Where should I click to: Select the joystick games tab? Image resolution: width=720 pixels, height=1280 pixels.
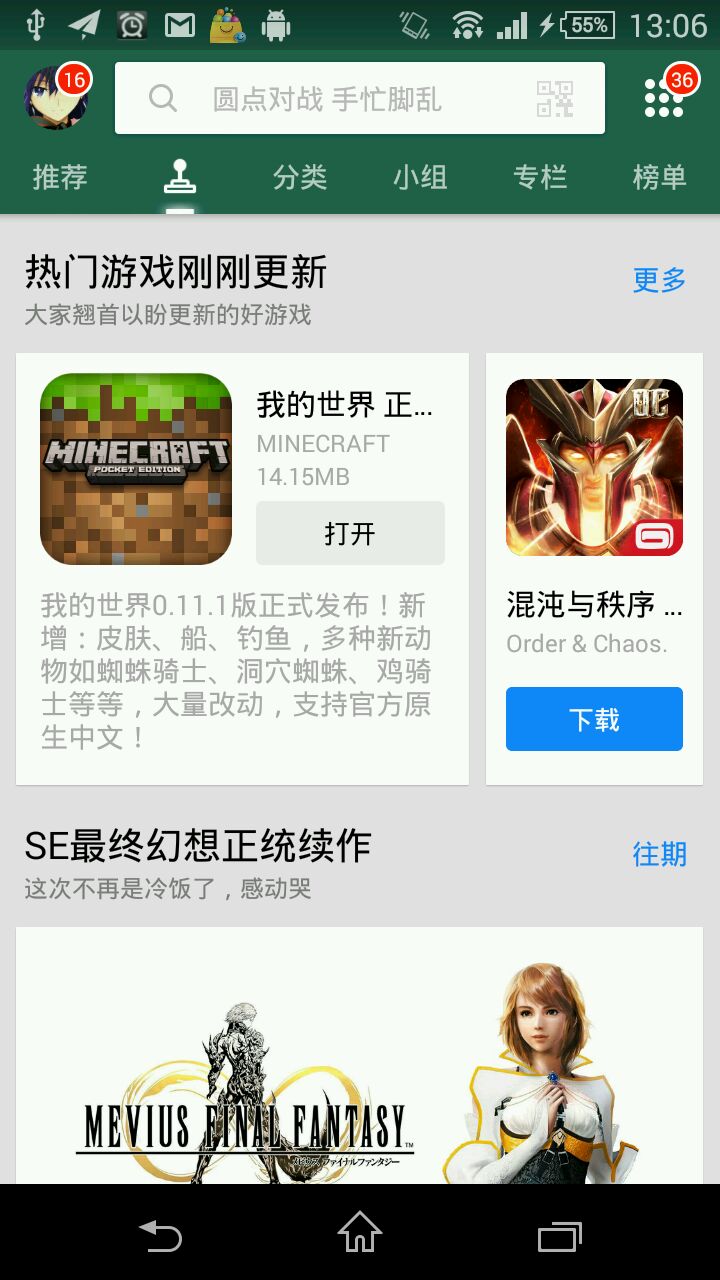(180, 178)
